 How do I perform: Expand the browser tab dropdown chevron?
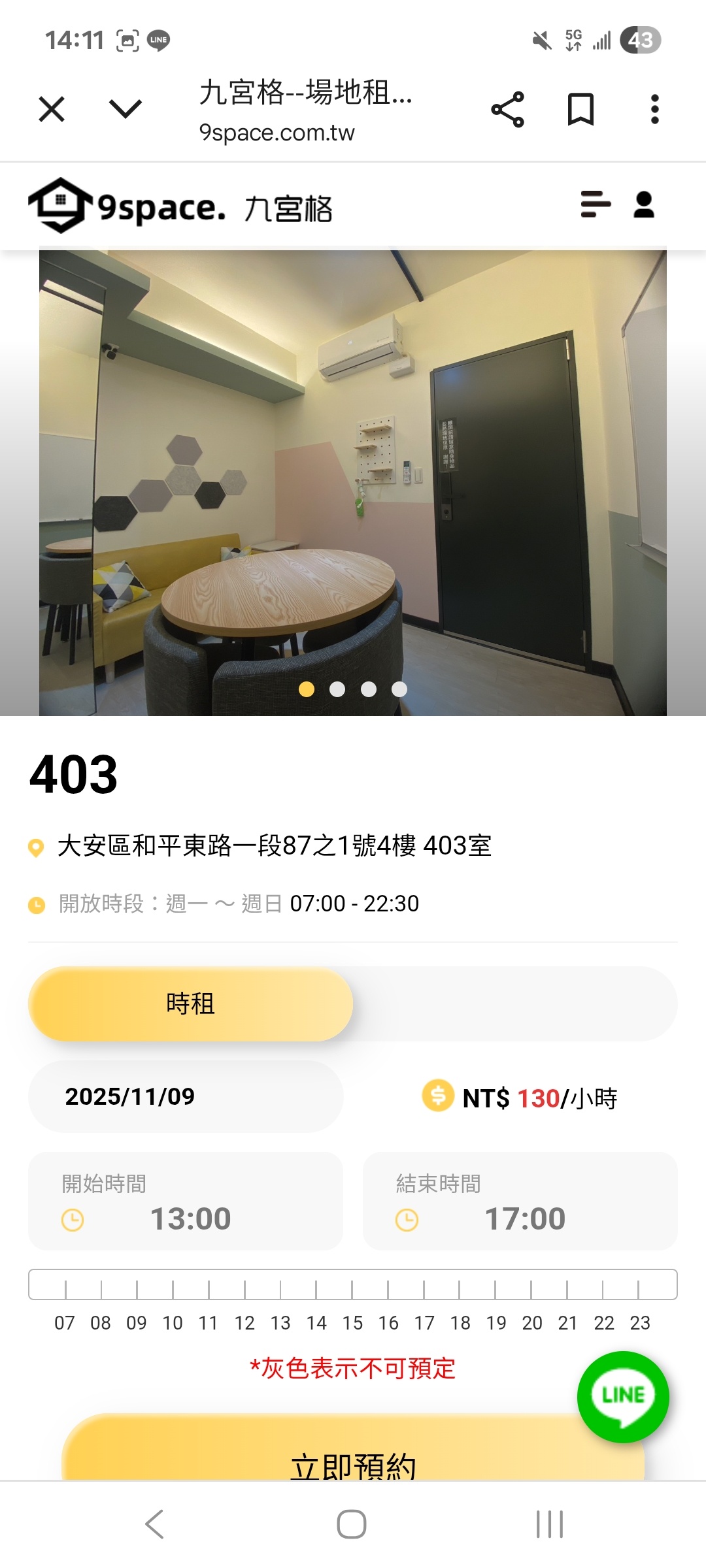[126, 109]
